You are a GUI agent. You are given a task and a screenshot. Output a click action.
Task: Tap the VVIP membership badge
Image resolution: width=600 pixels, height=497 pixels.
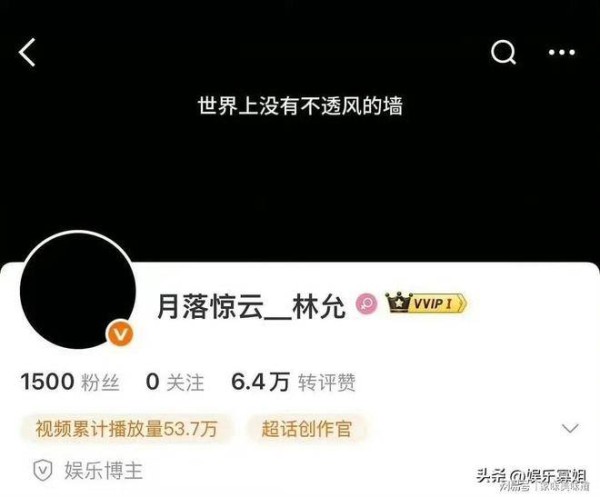(x=427, y=304)
